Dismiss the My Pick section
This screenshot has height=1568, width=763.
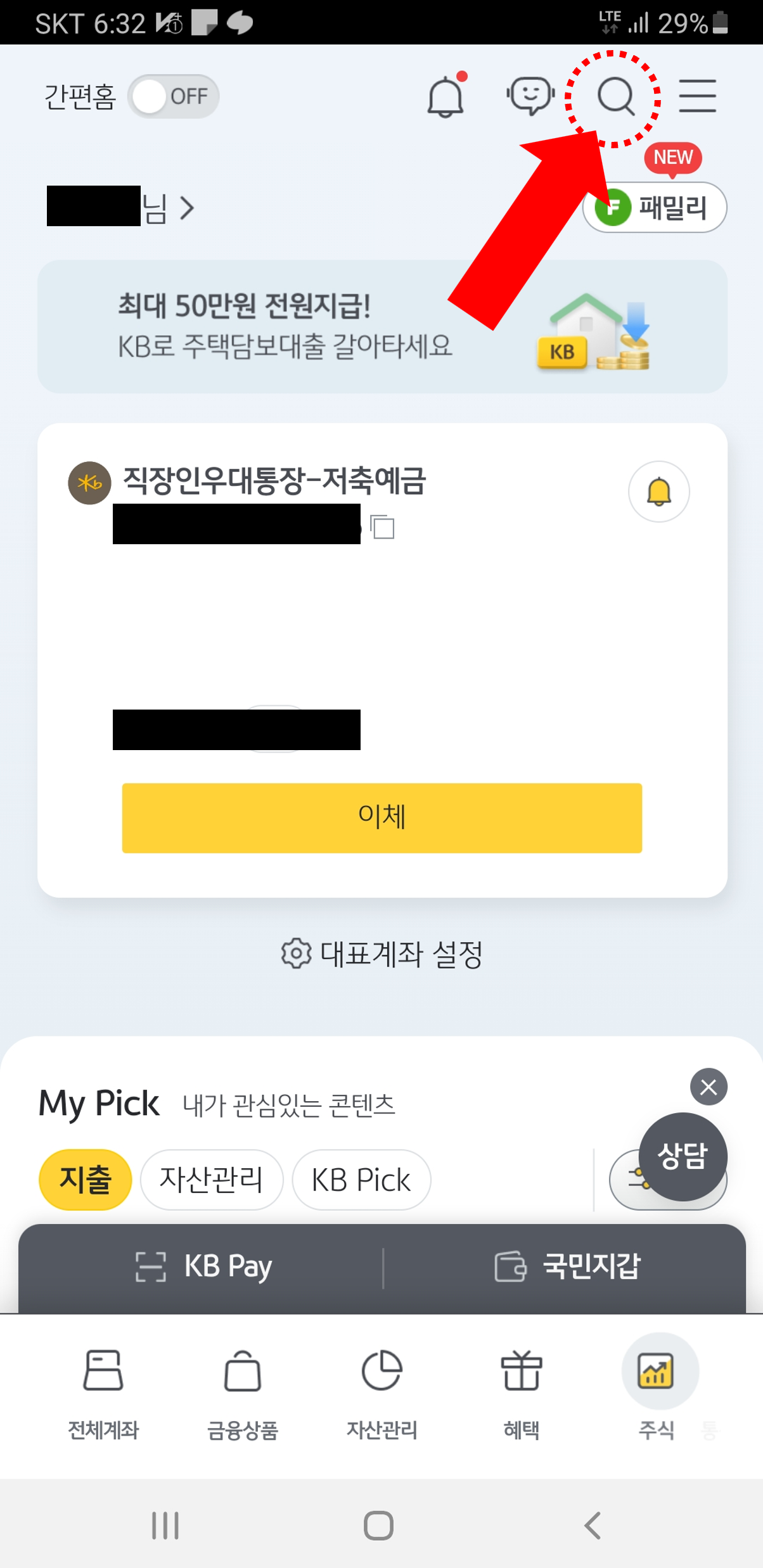[708, 1087]
